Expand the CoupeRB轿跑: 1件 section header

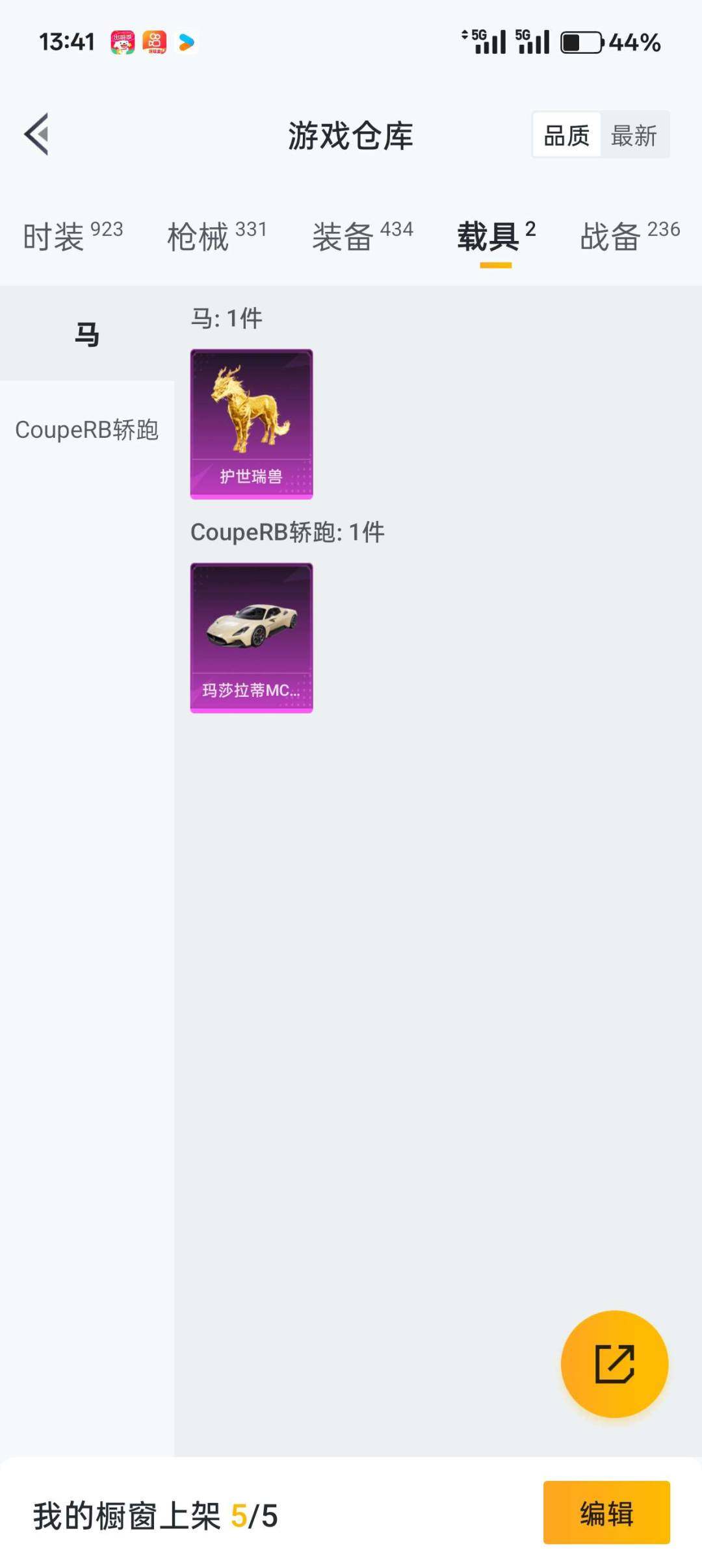coord(287,531)
